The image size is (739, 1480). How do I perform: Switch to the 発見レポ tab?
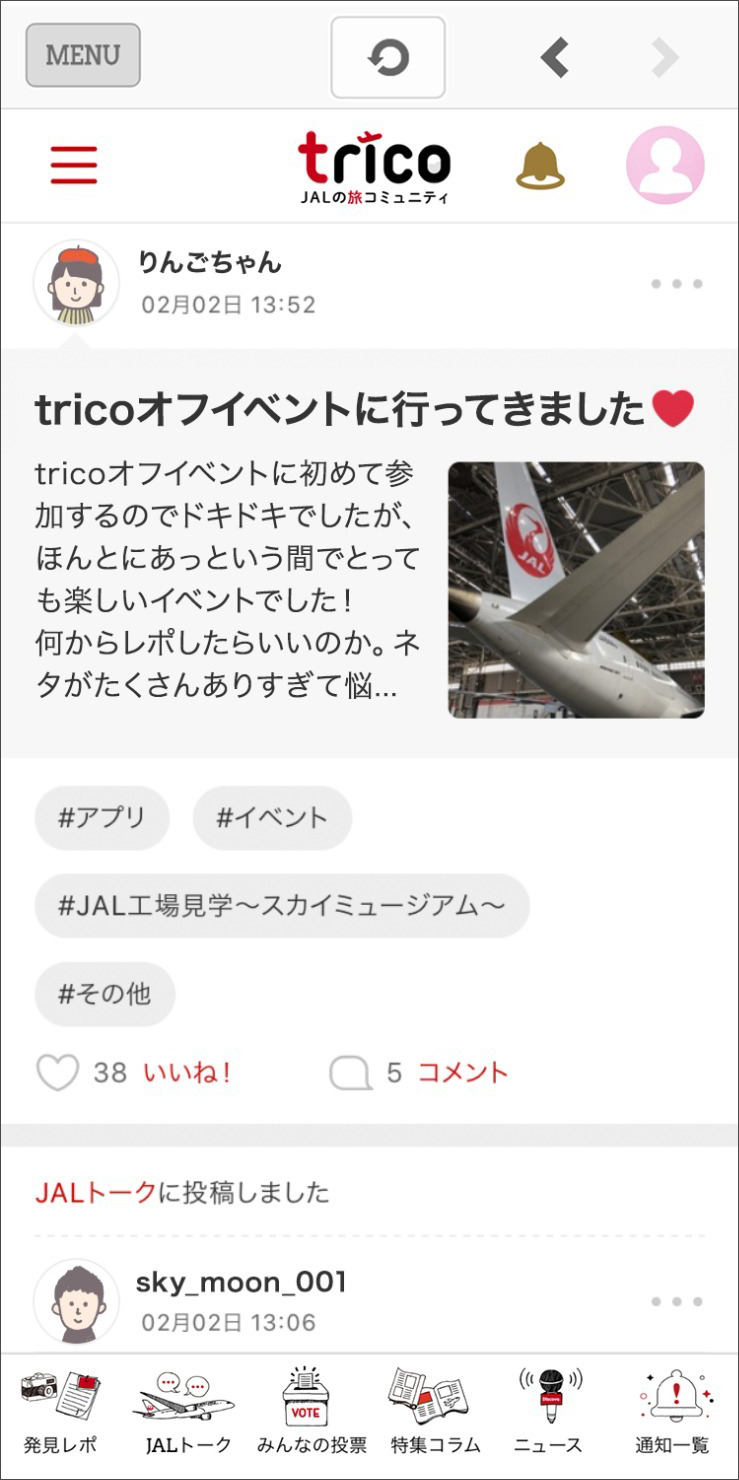coord(60,1412)
